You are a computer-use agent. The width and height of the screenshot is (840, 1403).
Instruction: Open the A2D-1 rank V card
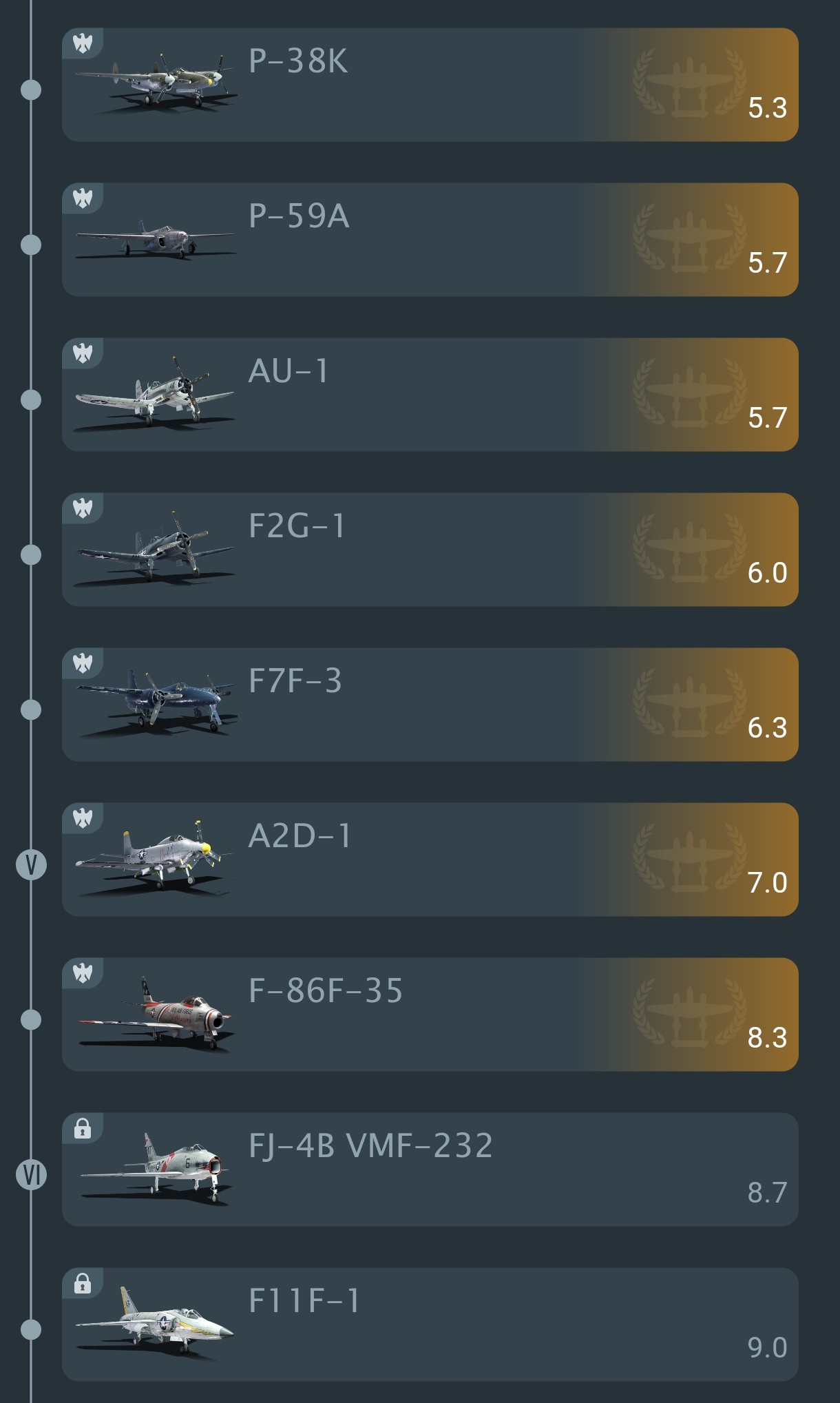[430, 860]
